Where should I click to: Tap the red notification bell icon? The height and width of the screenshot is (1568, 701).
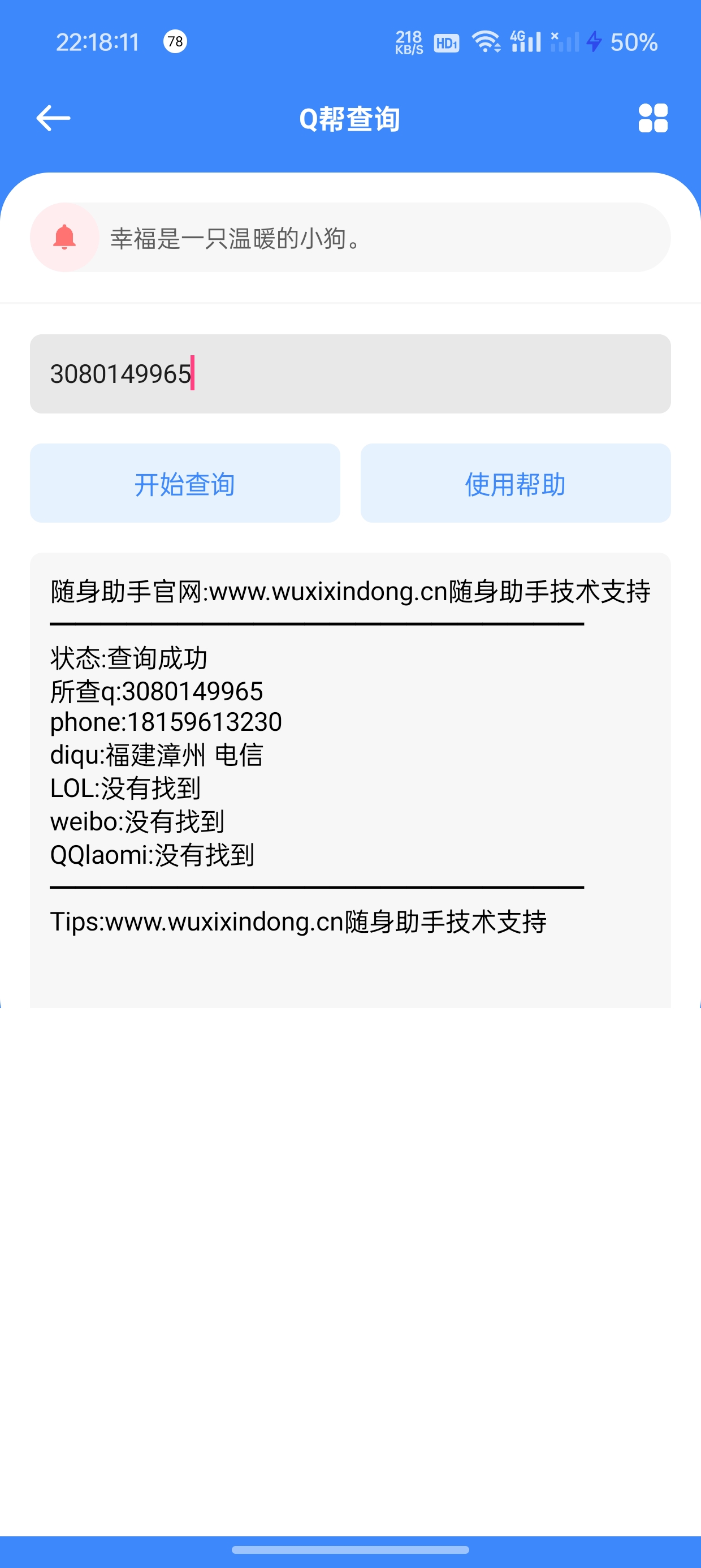pyautogui.click(x=64, y=238)
